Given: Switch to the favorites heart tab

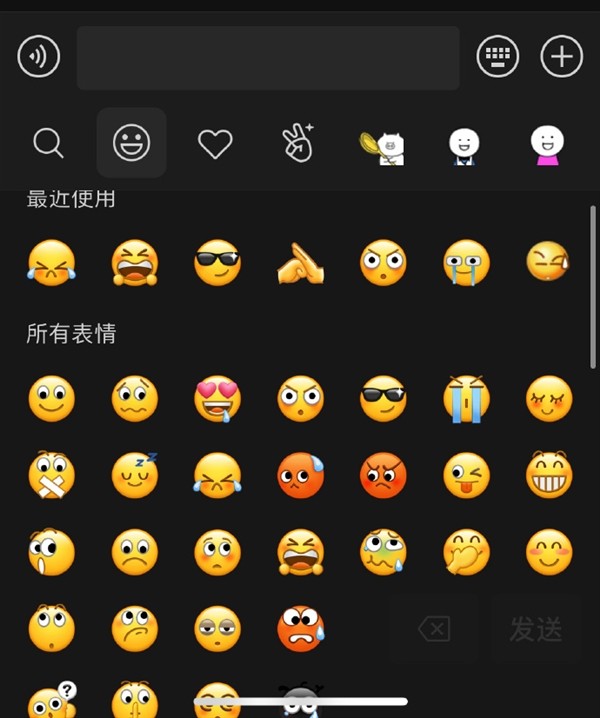Looking at the screenshot, I should [215, 144].
